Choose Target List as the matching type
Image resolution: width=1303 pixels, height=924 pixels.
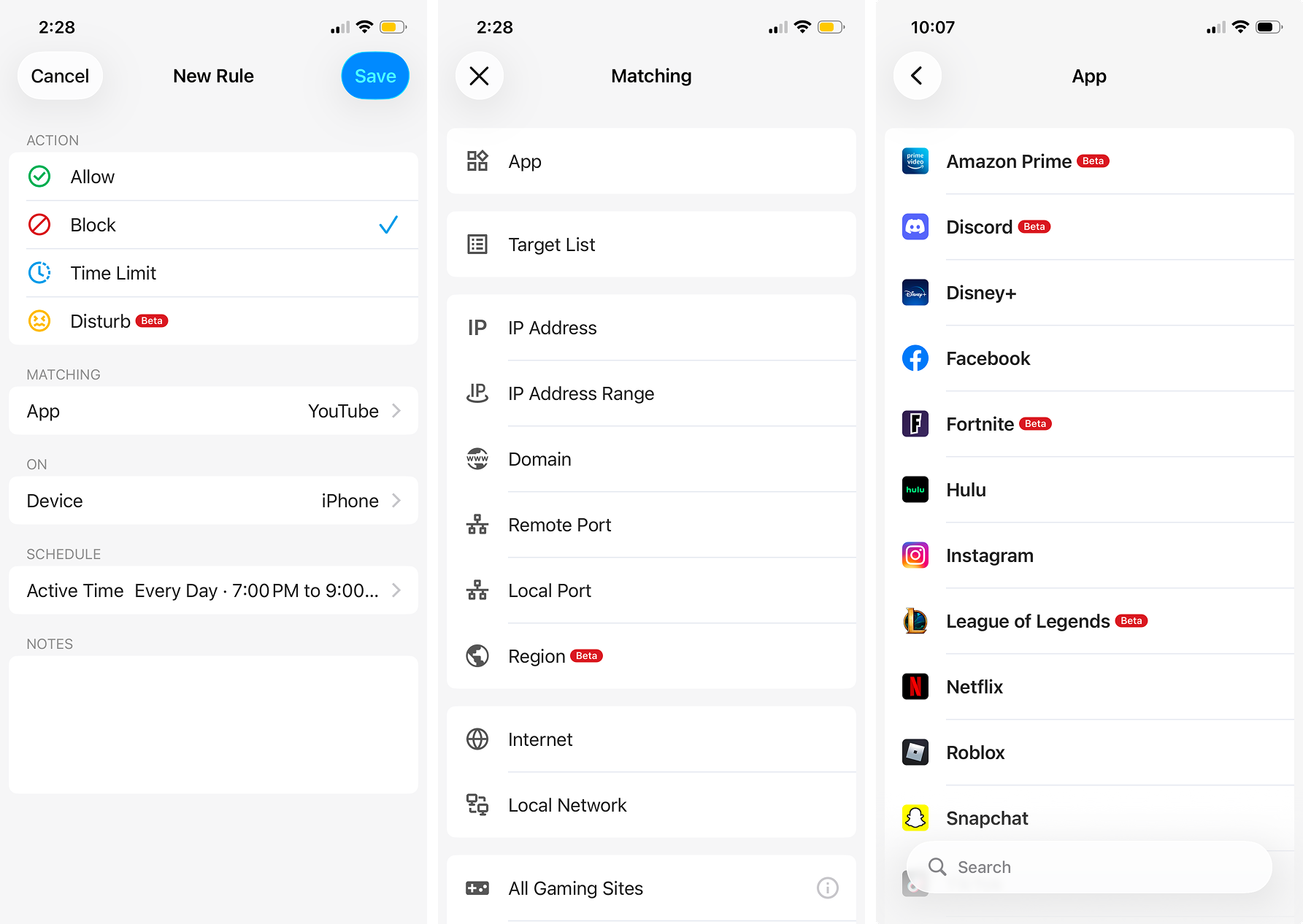click(x=650, y=245)
